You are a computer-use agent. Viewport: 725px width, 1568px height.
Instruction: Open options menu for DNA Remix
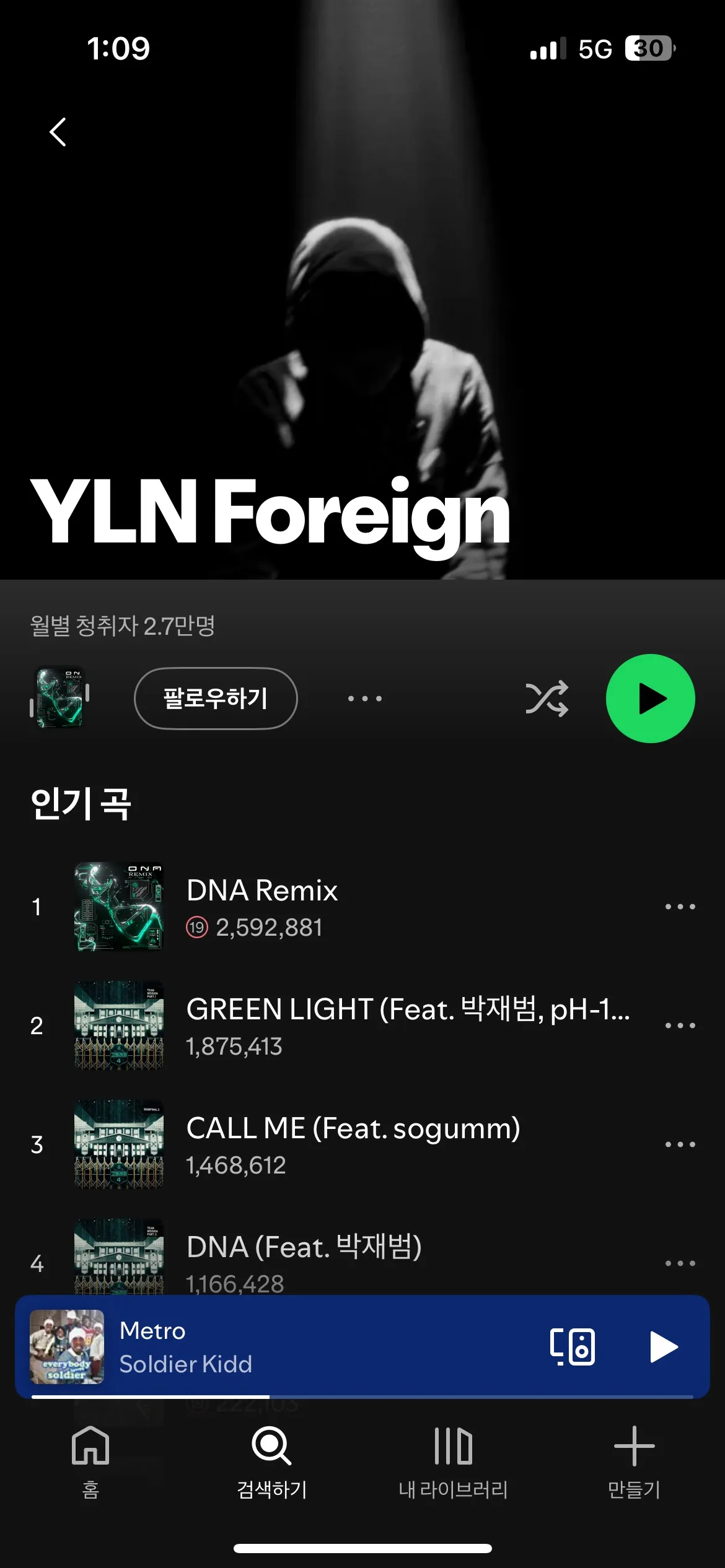click(682, 906)
